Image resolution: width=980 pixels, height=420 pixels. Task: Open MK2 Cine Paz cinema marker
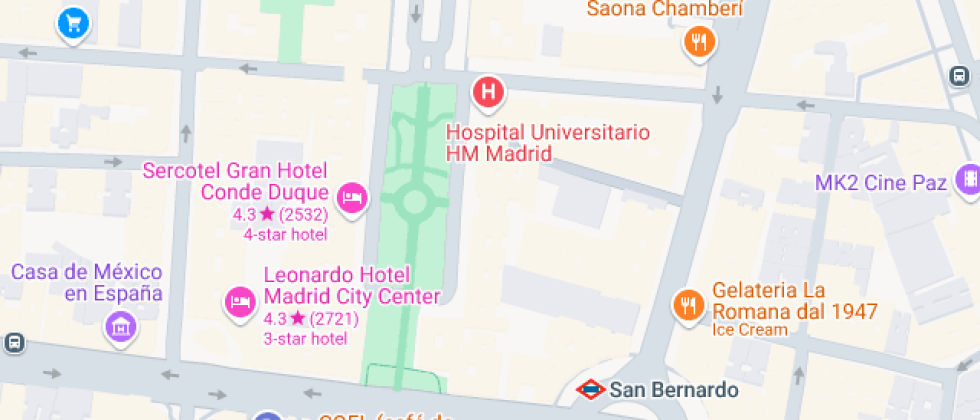pyautogui.click(x=967, y=180)
